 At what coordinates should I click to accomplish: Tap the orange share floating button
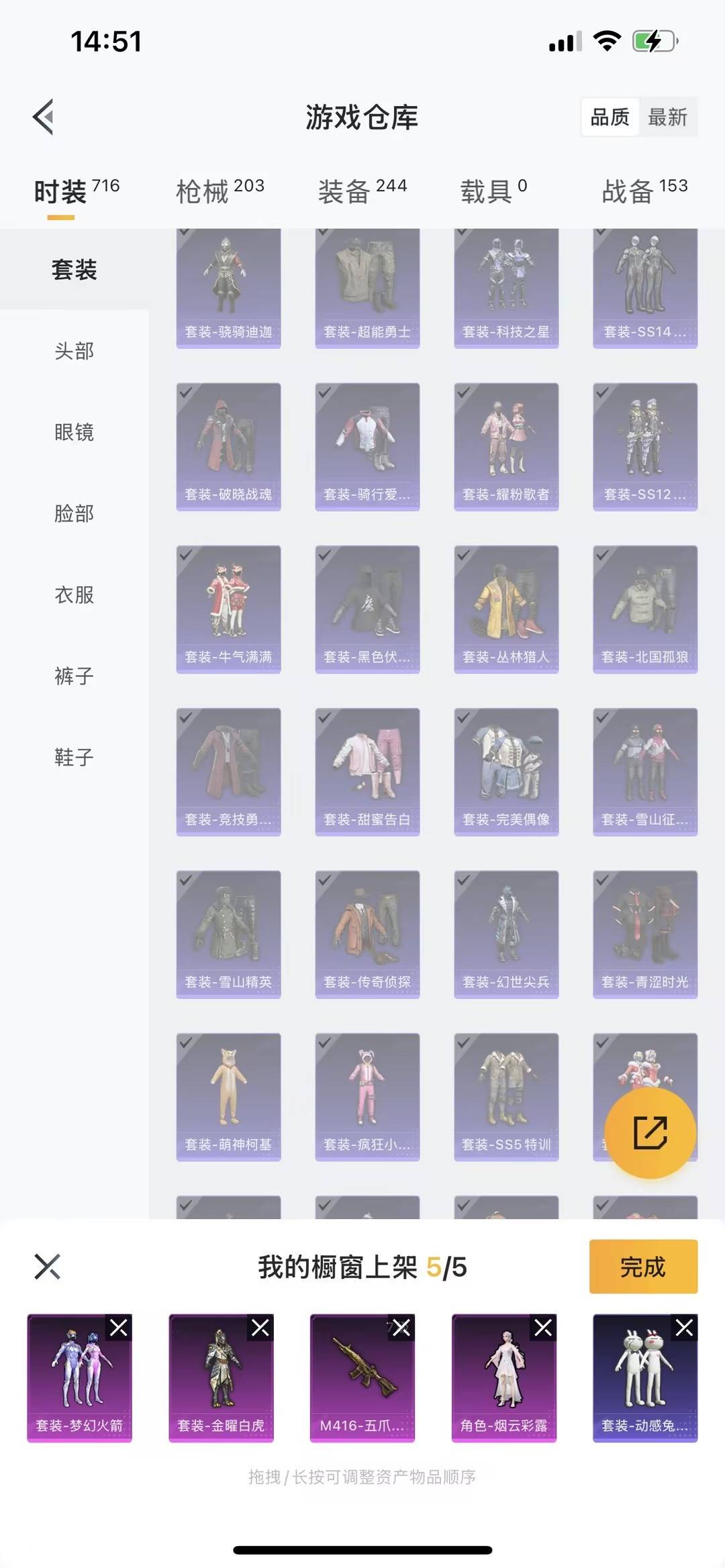650,1133
